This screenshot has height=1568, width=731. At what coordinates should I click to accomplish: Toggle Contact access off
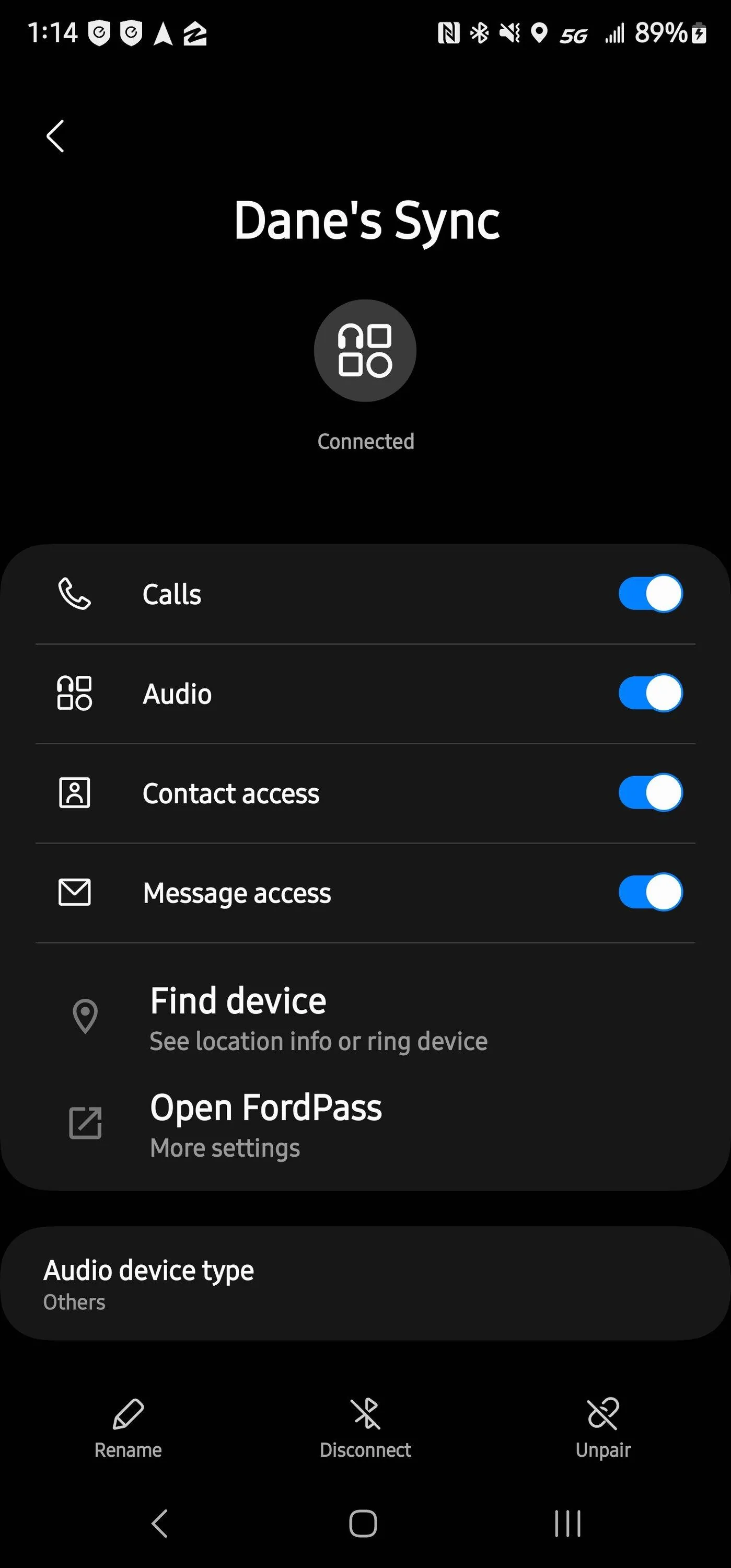(x=650, y=792)
